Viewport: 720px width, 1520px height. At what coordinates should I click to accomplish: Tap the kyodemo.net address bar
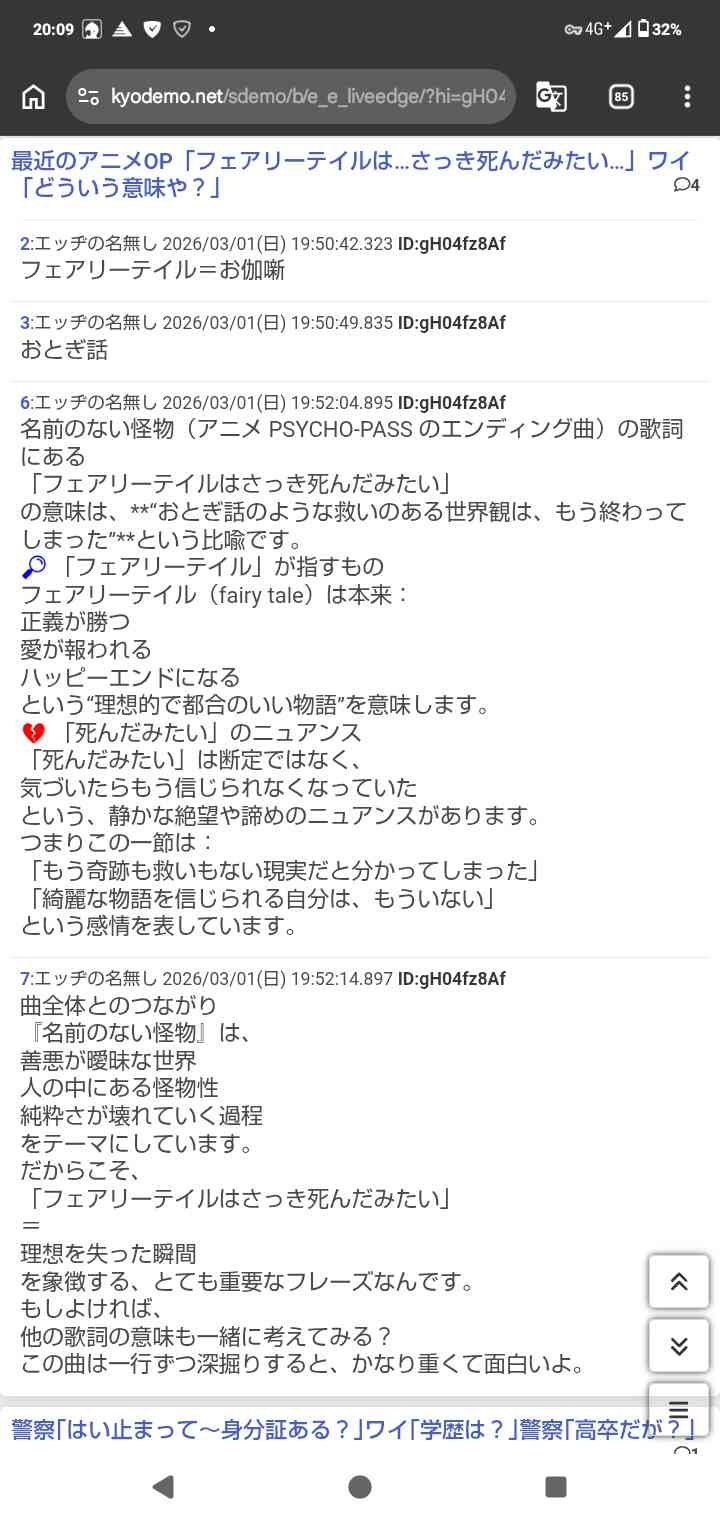click(x=300, y=97)
